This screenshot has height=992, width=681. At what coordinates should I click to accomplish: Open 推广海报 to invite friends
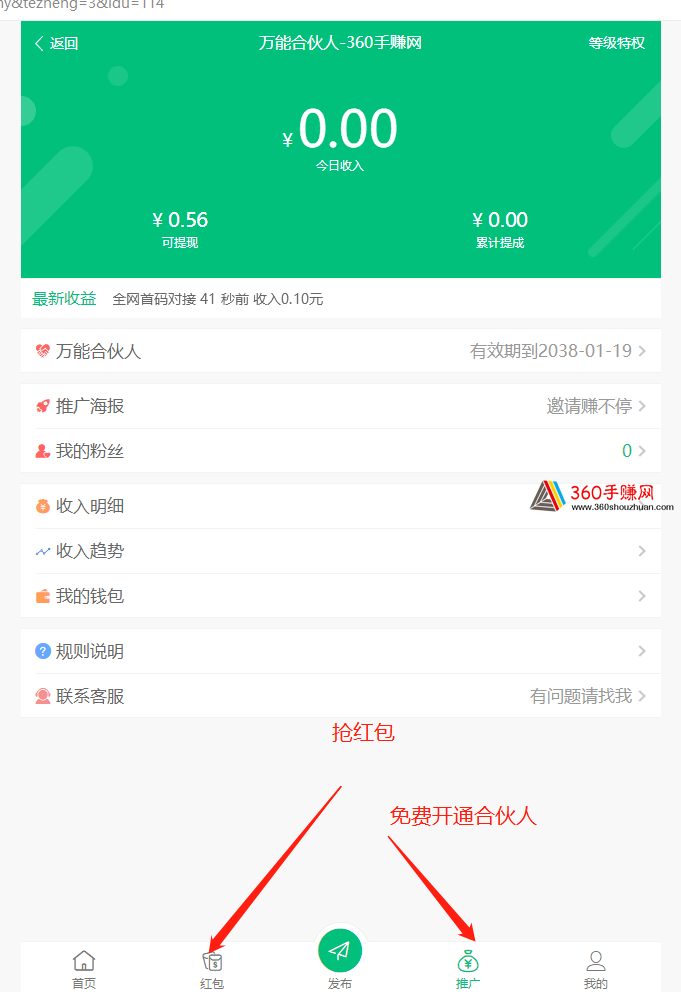point(340,406)
